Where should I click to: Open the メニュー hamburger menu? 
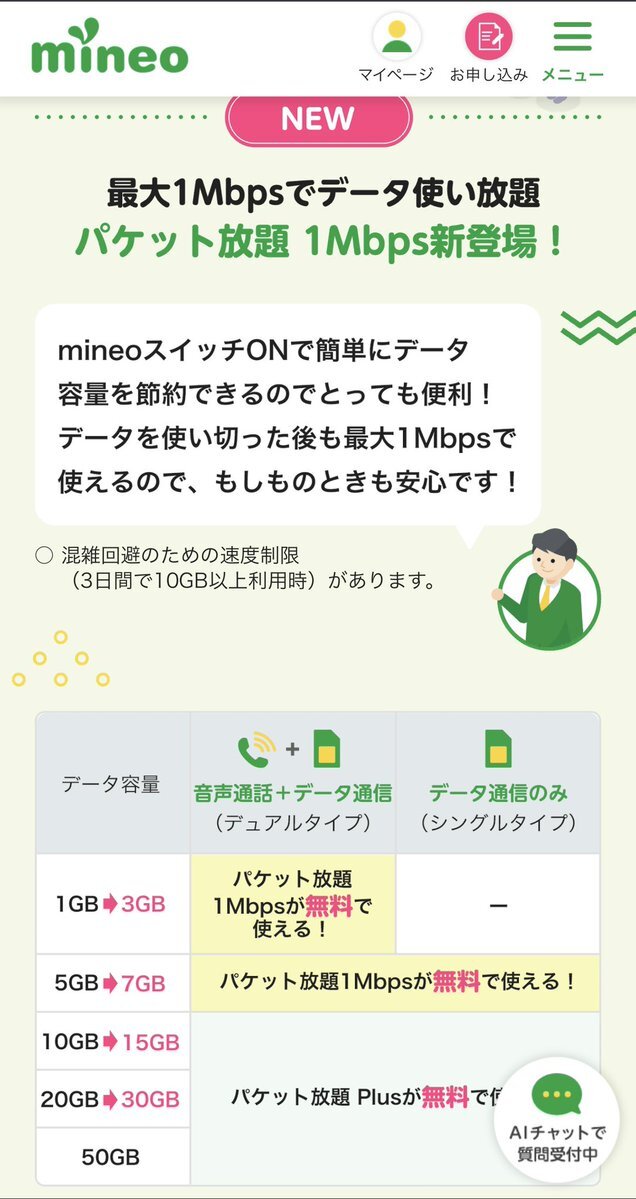[573, 49]
